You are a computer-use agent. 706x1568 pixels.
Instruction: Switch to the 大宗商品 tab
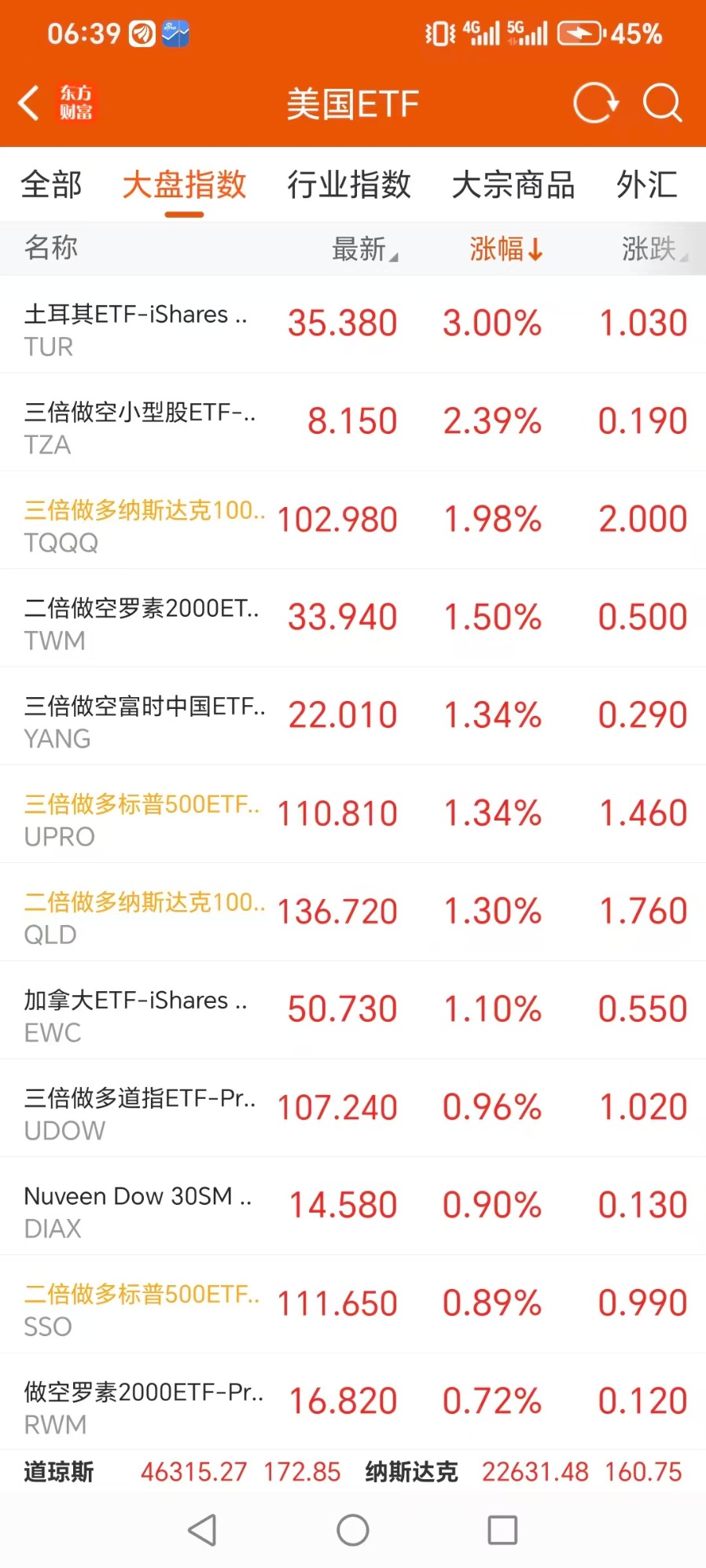(513, 185)
